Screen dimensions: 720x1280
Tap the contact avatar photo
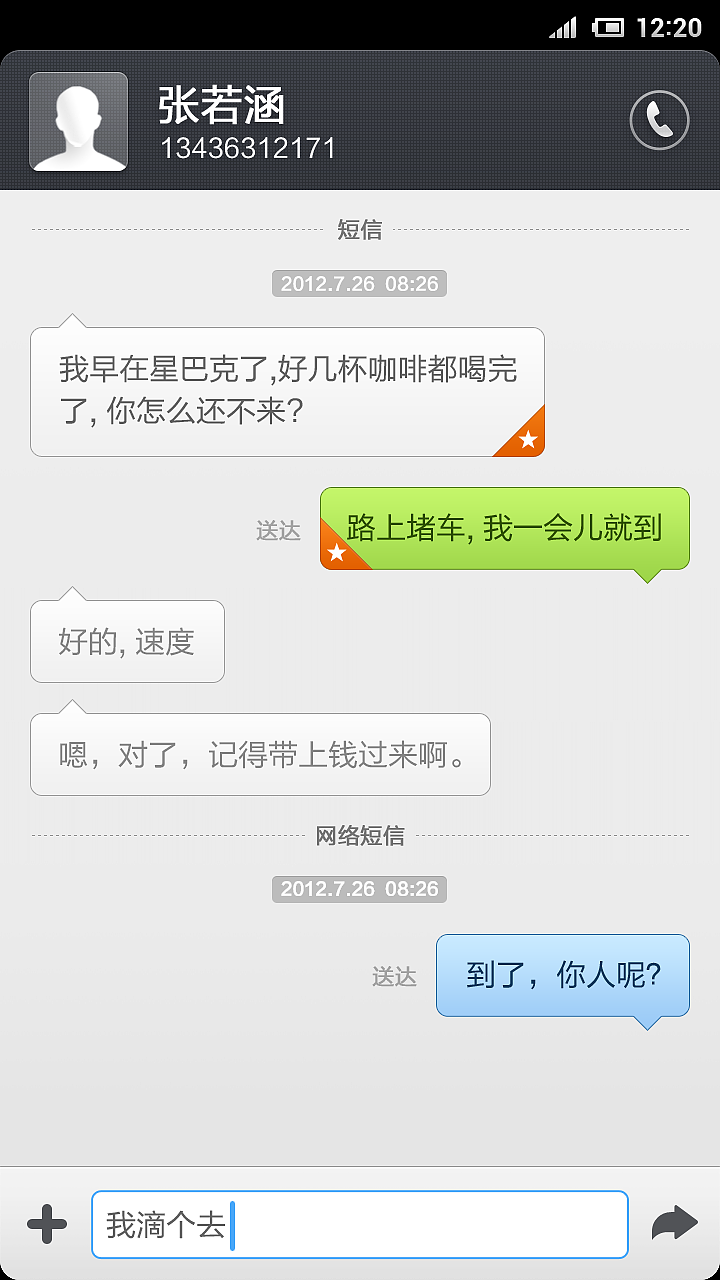pyautogui.click(x=80, y=122)
